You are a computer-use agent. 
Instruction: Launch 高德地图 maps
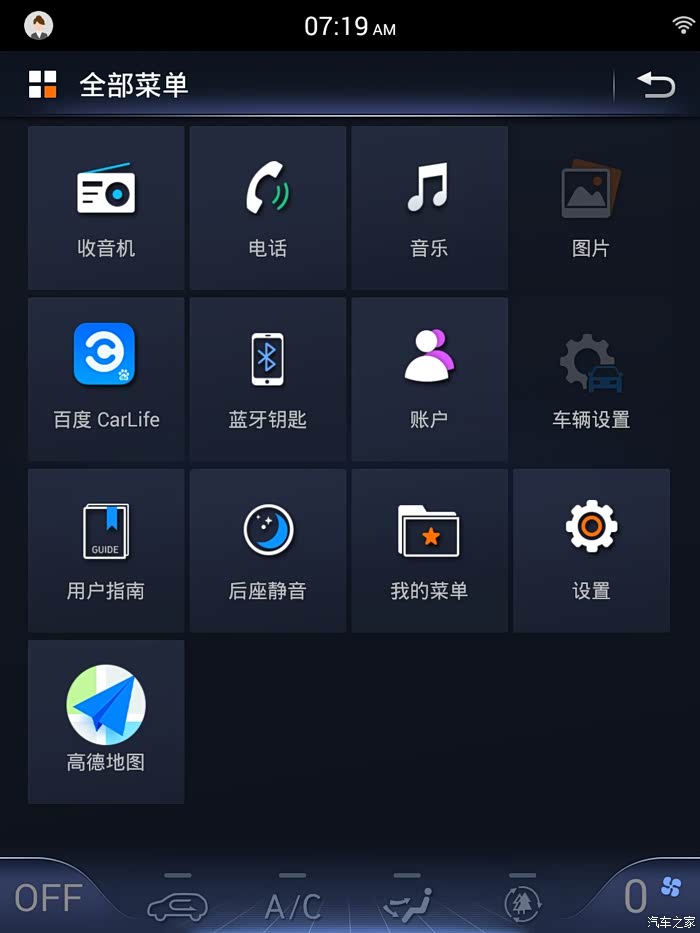click(106, 721)
